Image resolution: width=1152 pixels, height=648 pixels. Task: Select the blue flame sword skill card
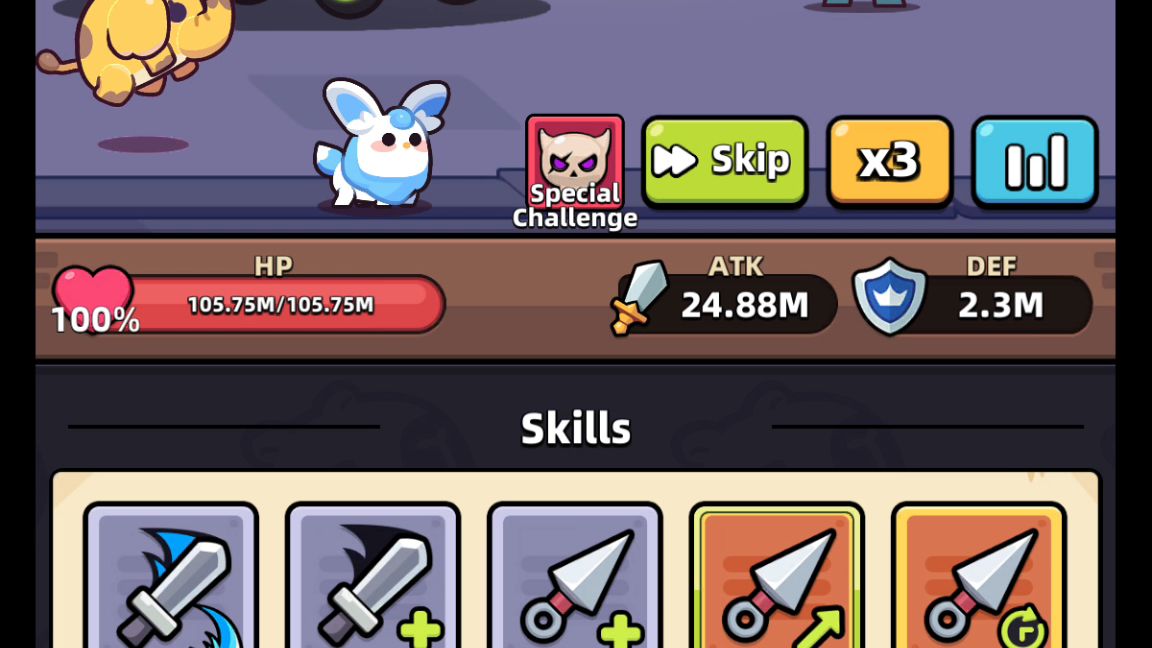click(172, 580)
